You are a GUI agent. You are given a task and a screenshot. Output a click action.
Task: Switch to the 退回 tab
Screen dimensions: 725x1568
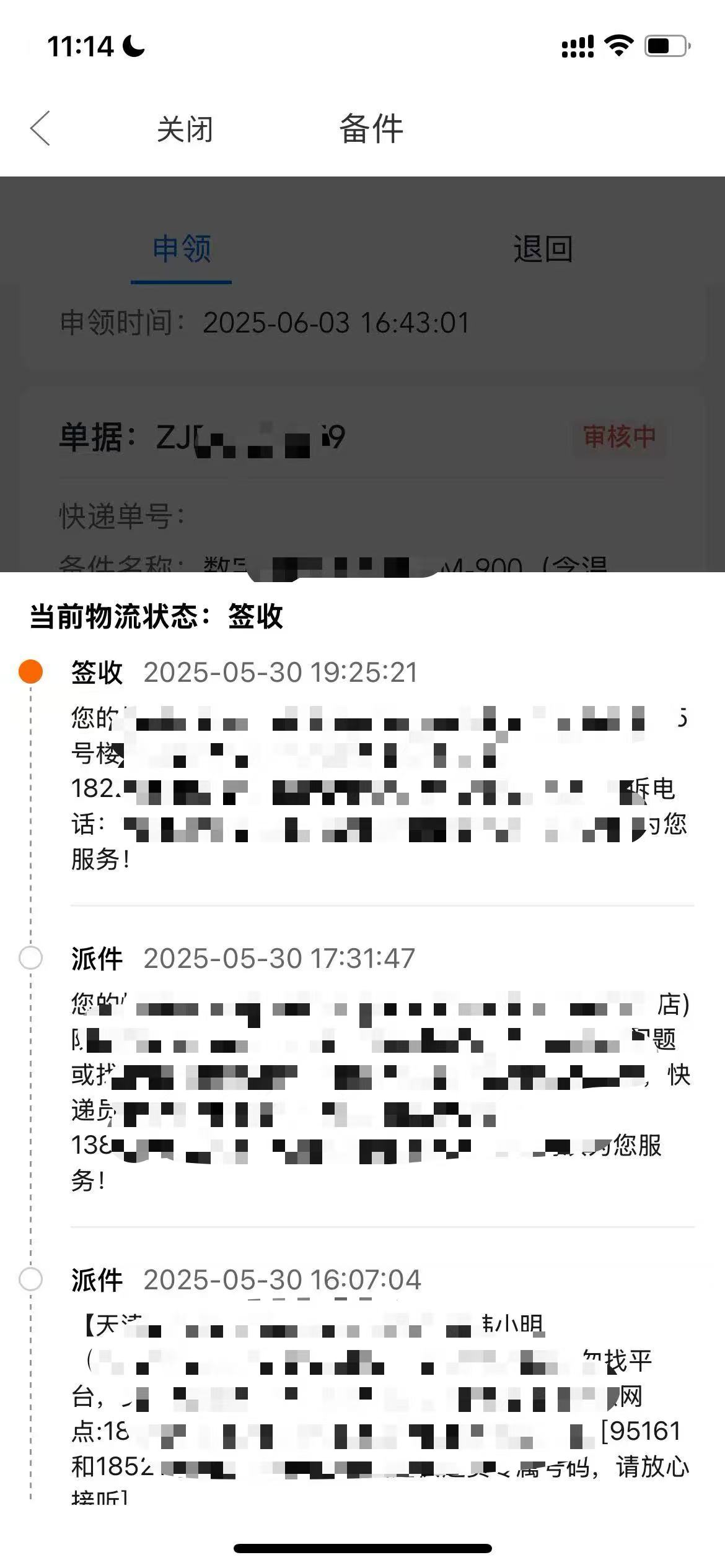[542, 249]
